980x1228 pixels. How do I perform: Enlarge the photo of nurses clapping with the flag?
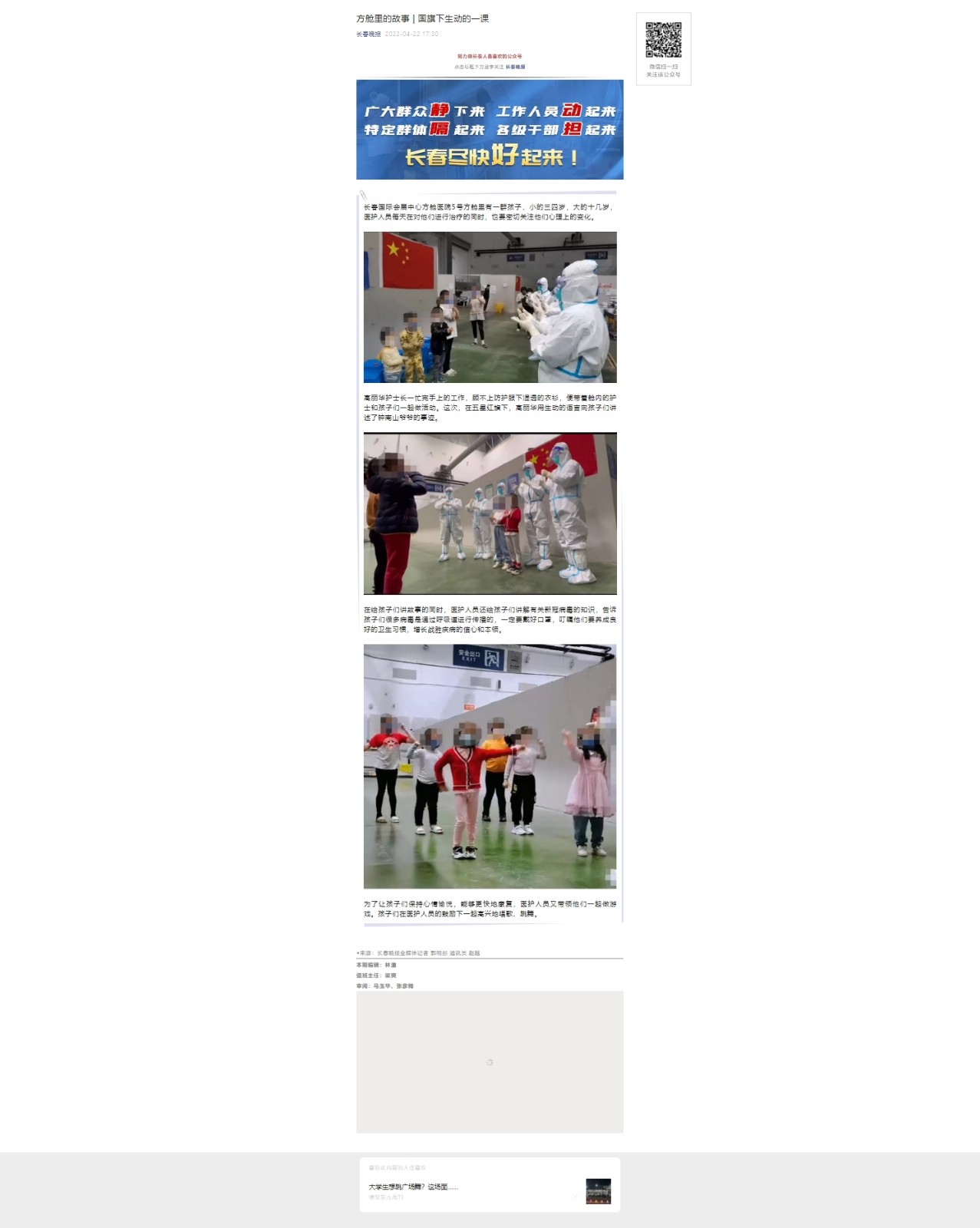[x=490, y=307]
